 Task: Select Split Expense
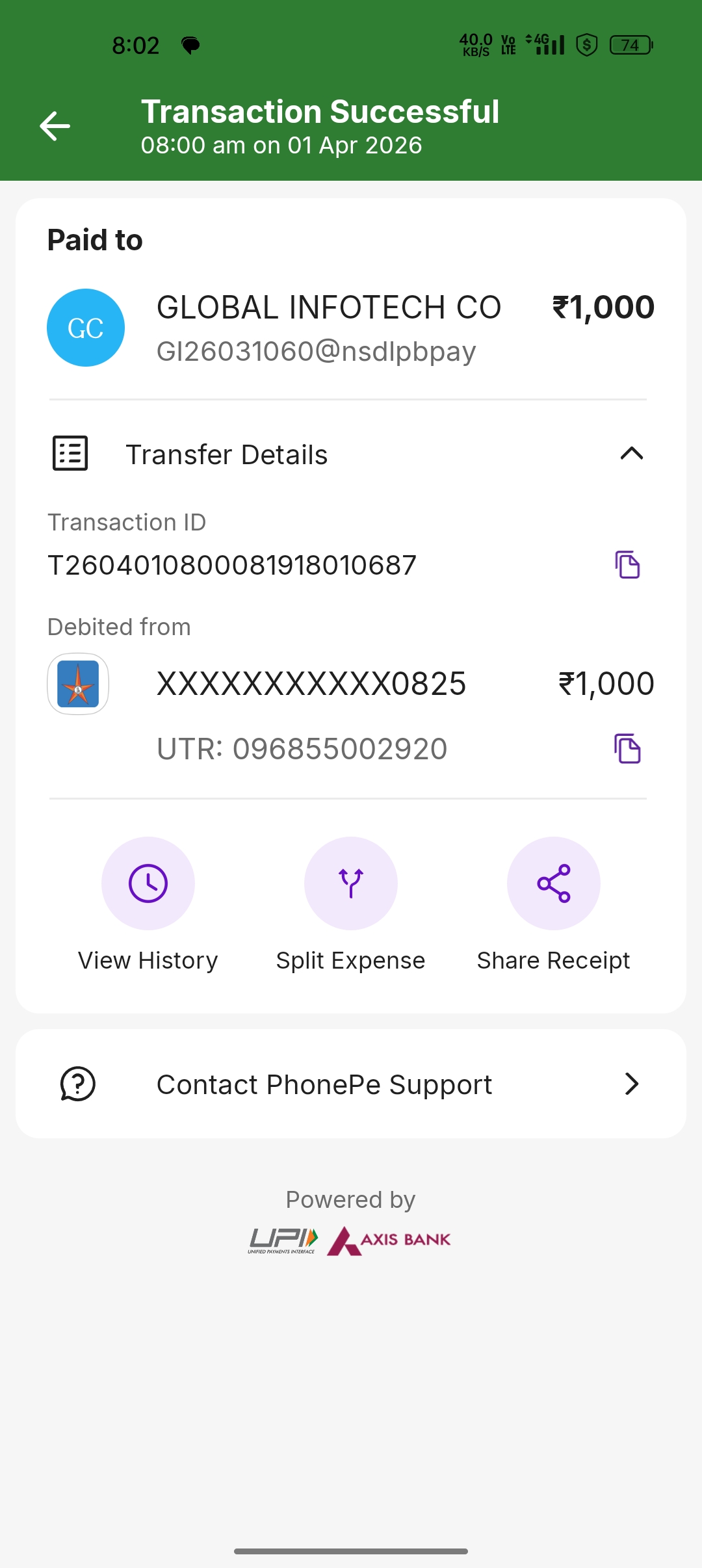tap(351, 883)
